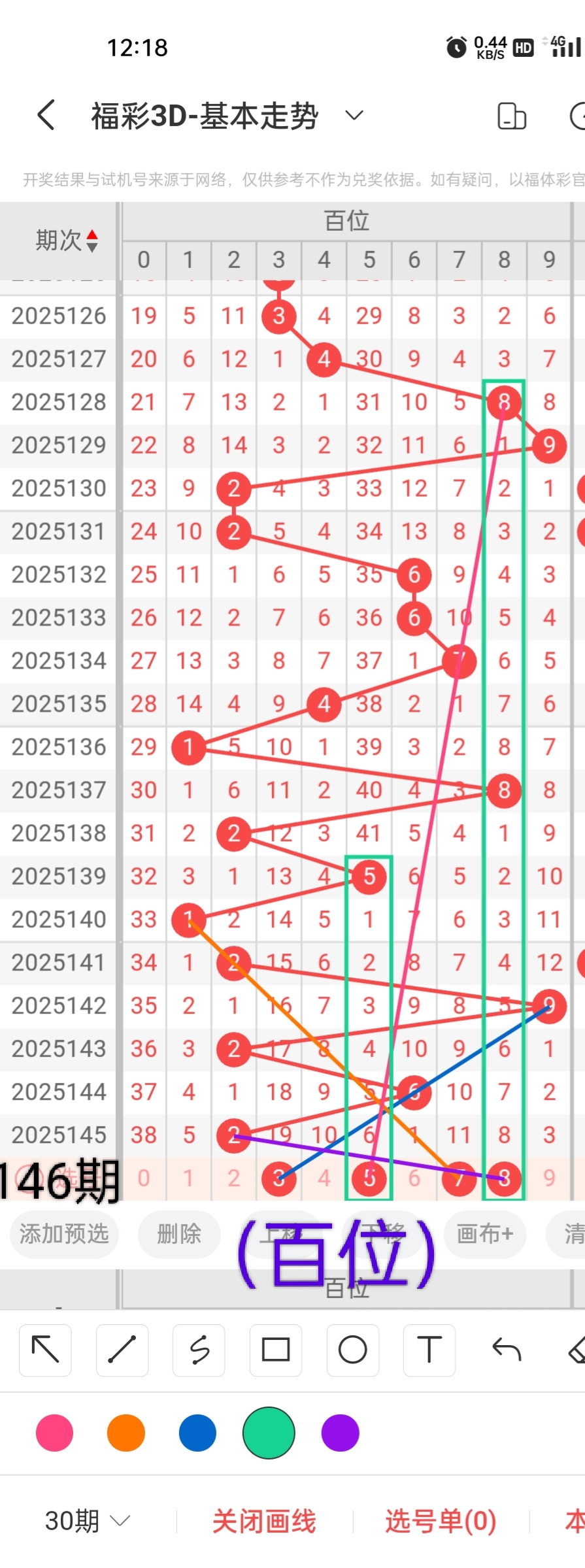Select the text tool

pos(429,1350)
